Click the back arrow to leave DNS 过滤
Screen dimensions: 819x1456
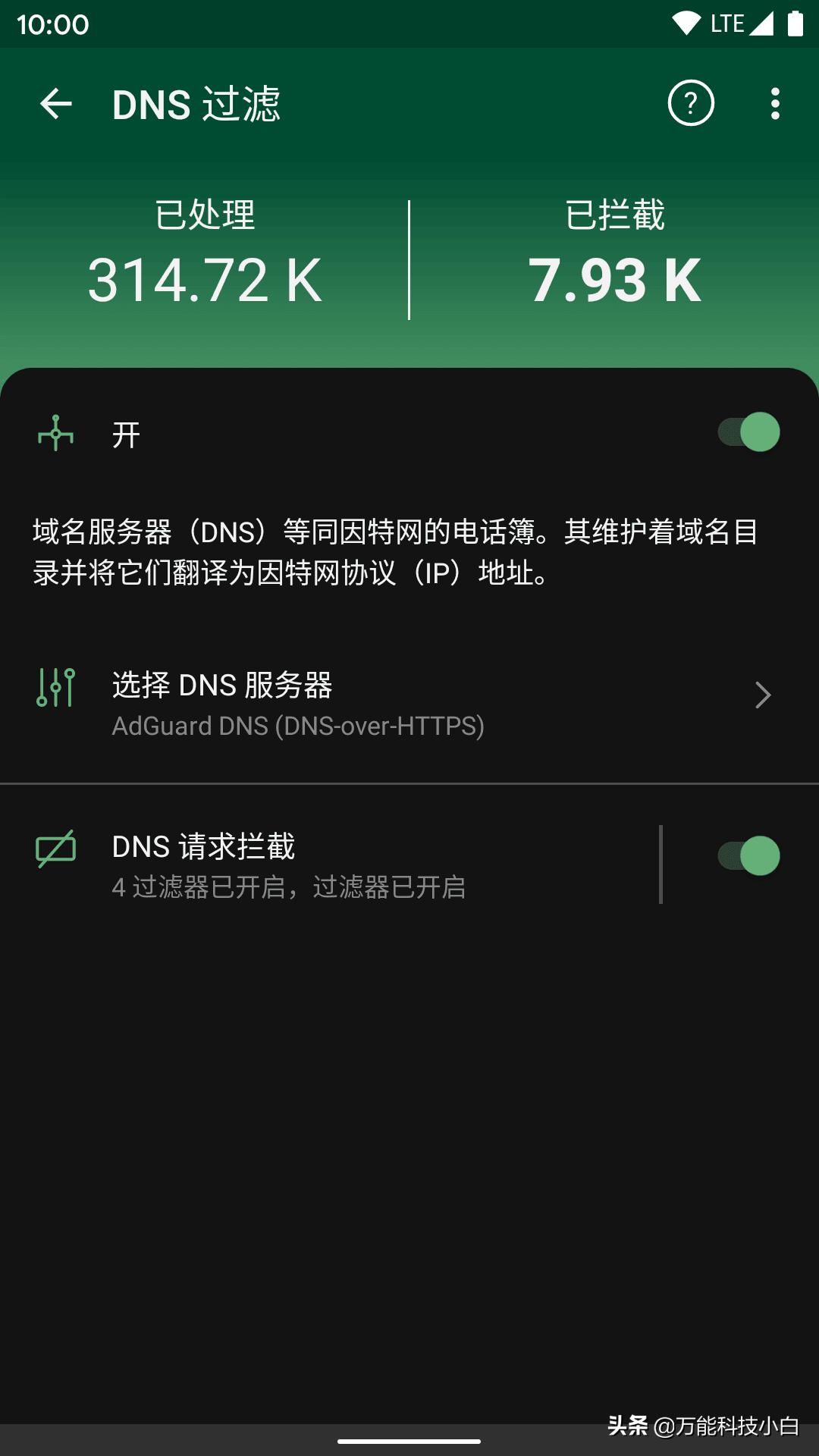(57, 105)
